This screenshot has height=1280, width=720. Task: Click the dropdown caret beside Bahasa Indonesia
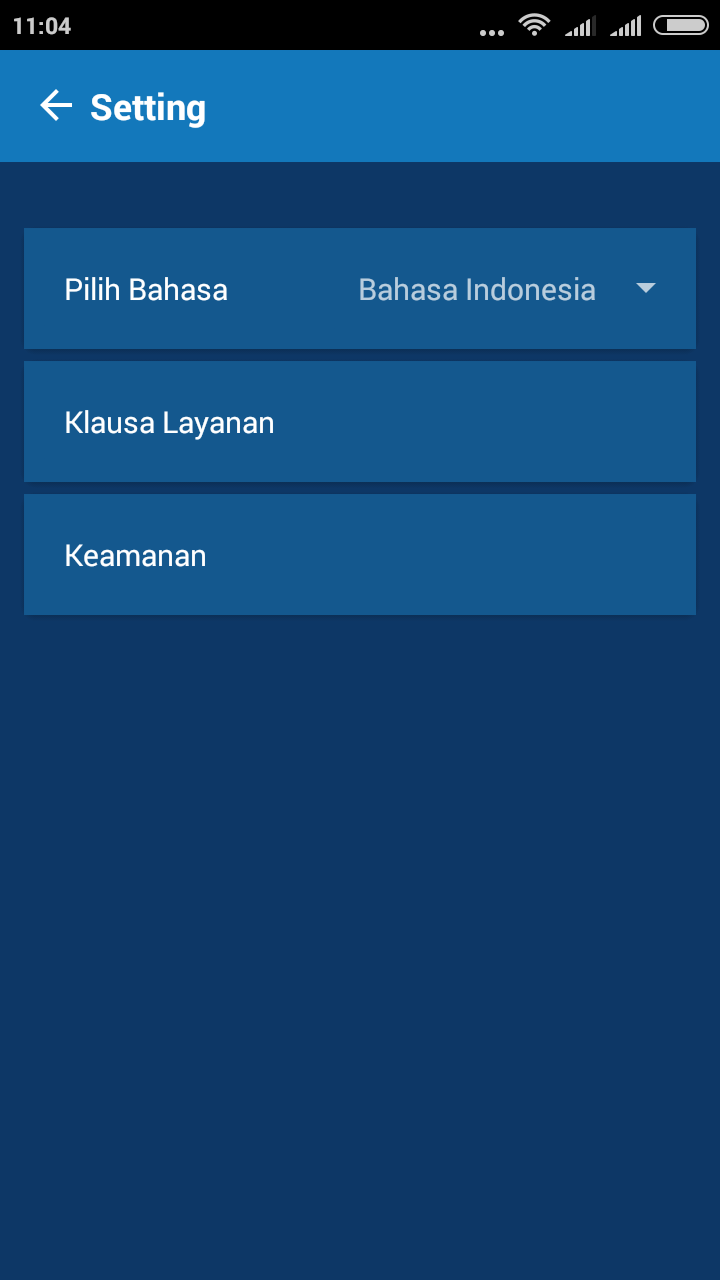(x=646, y=287)
